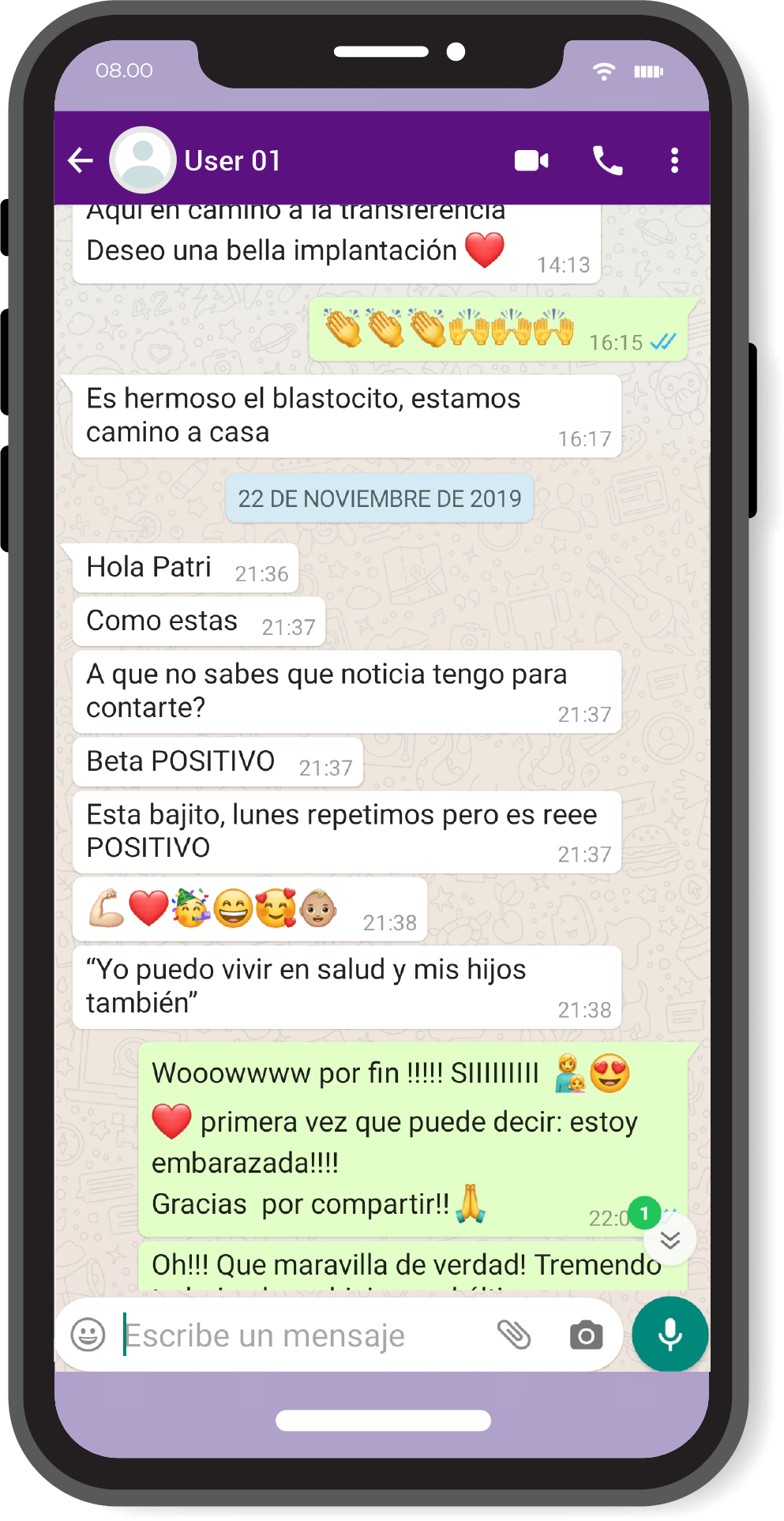Tap the Wi-Fi status icon

coord(605,71)
